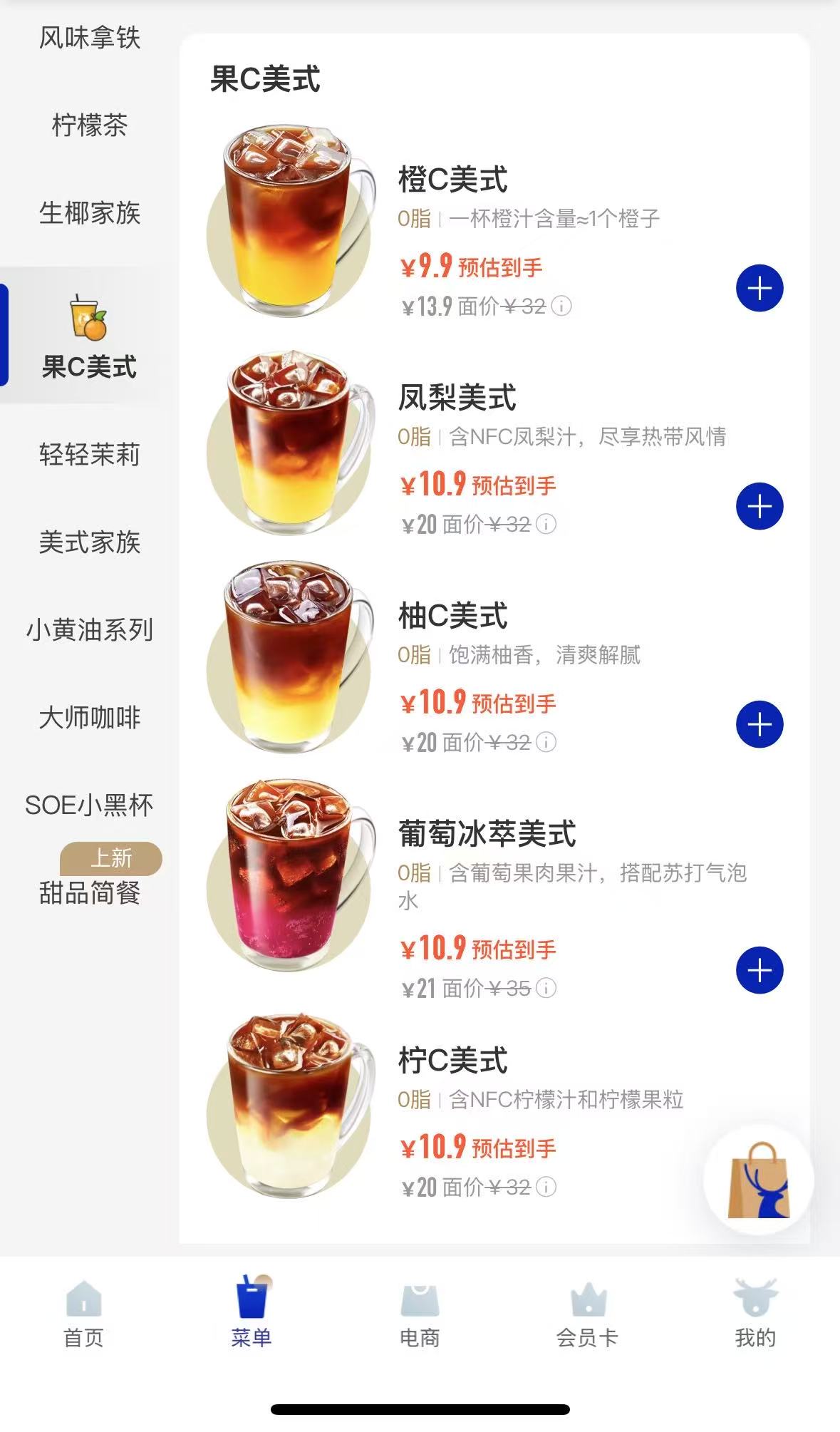
Task: Select the 柠檬茶 category
Action: click(x=89, y=125)
